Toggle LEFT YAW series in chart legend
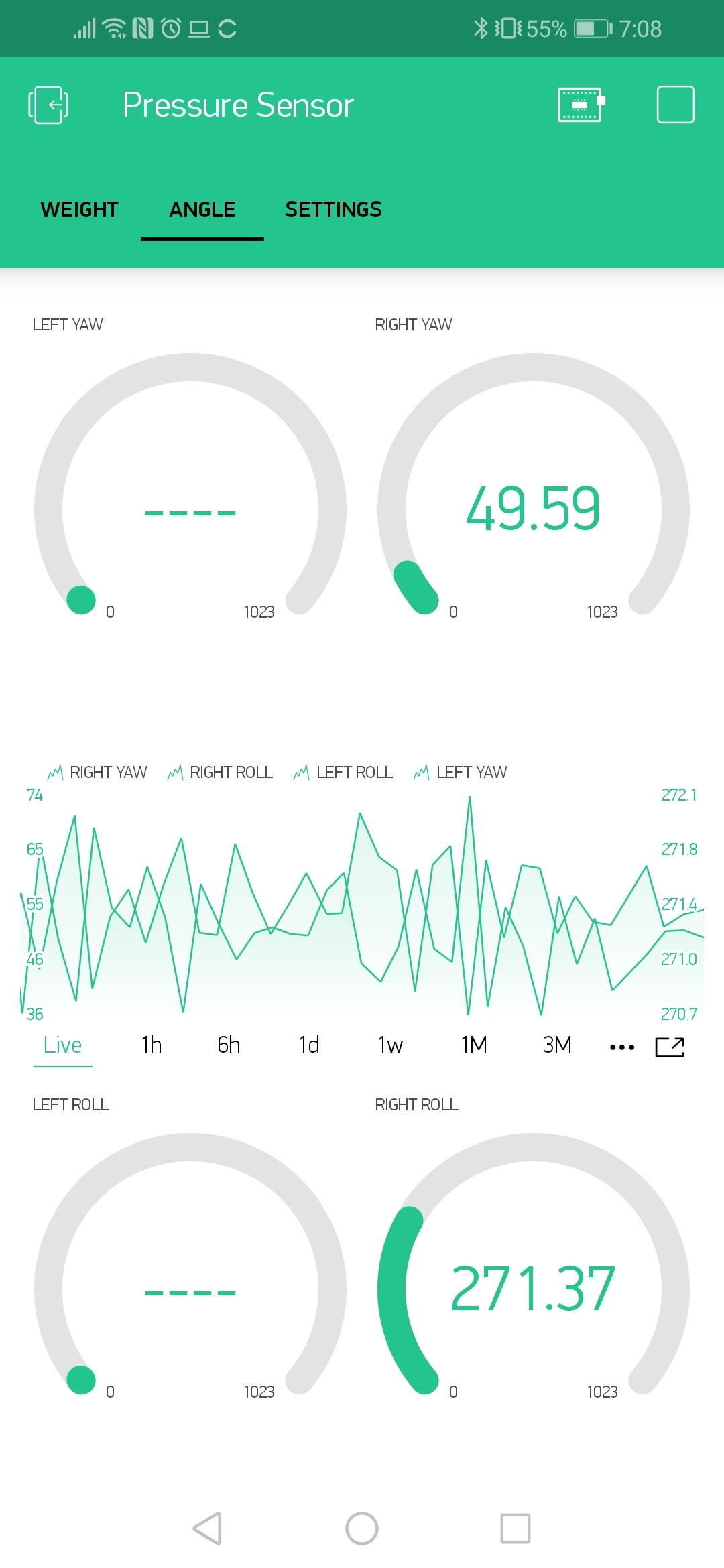 point(461,773)
